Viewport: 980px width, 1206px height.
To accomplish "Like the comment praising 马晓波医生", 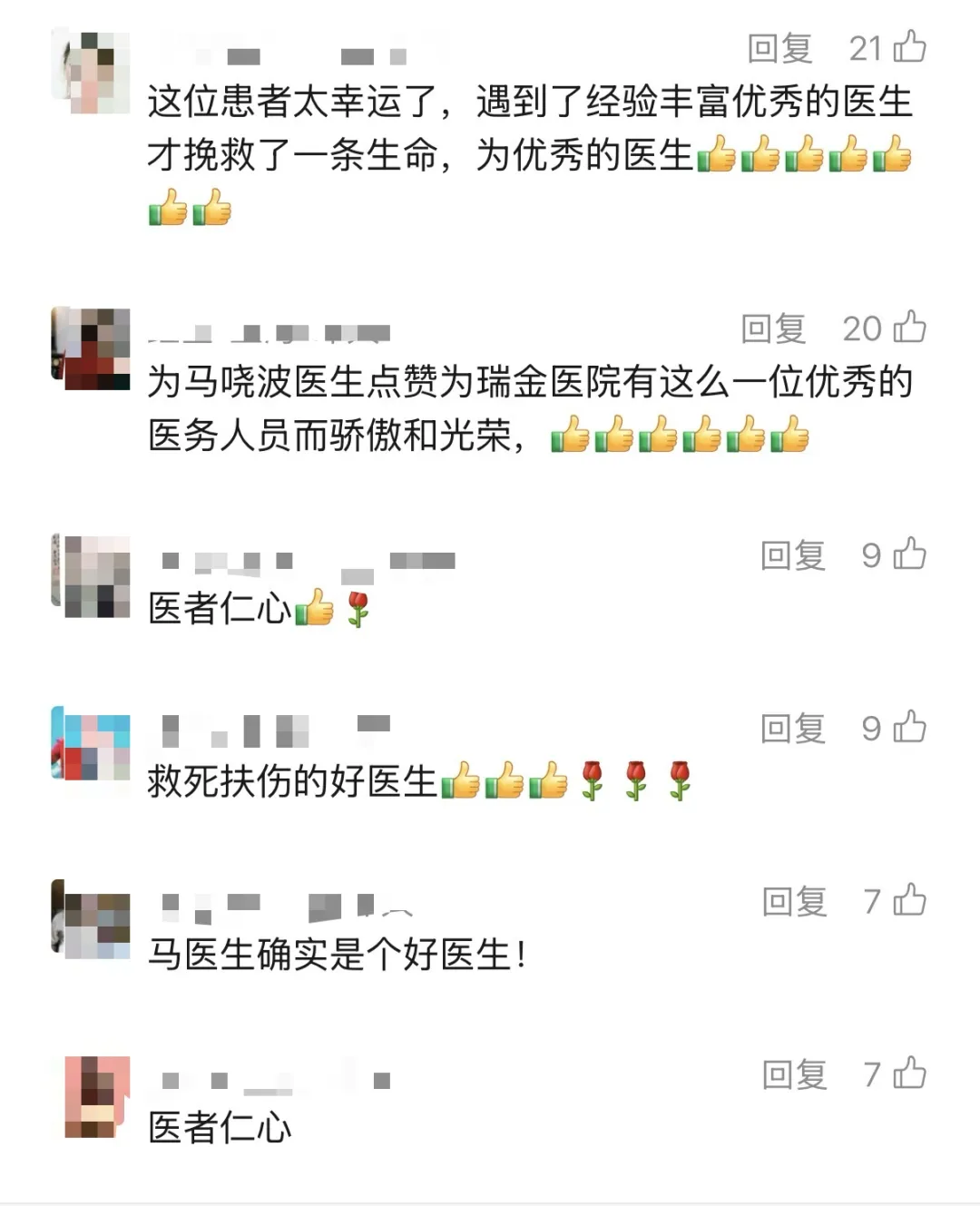I will pos(909,328).
